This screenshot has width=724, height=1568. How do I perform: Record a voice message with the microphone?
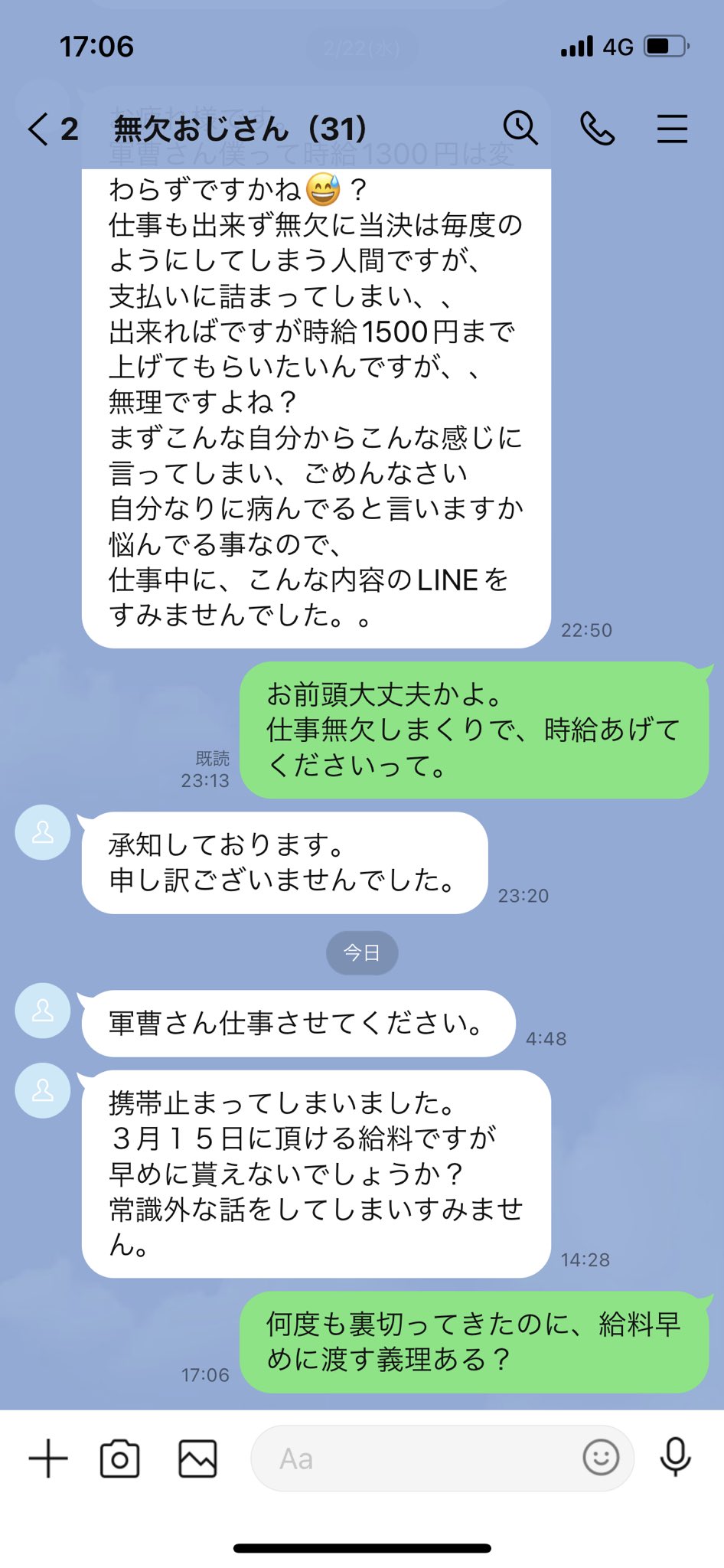coord(675,1458)
